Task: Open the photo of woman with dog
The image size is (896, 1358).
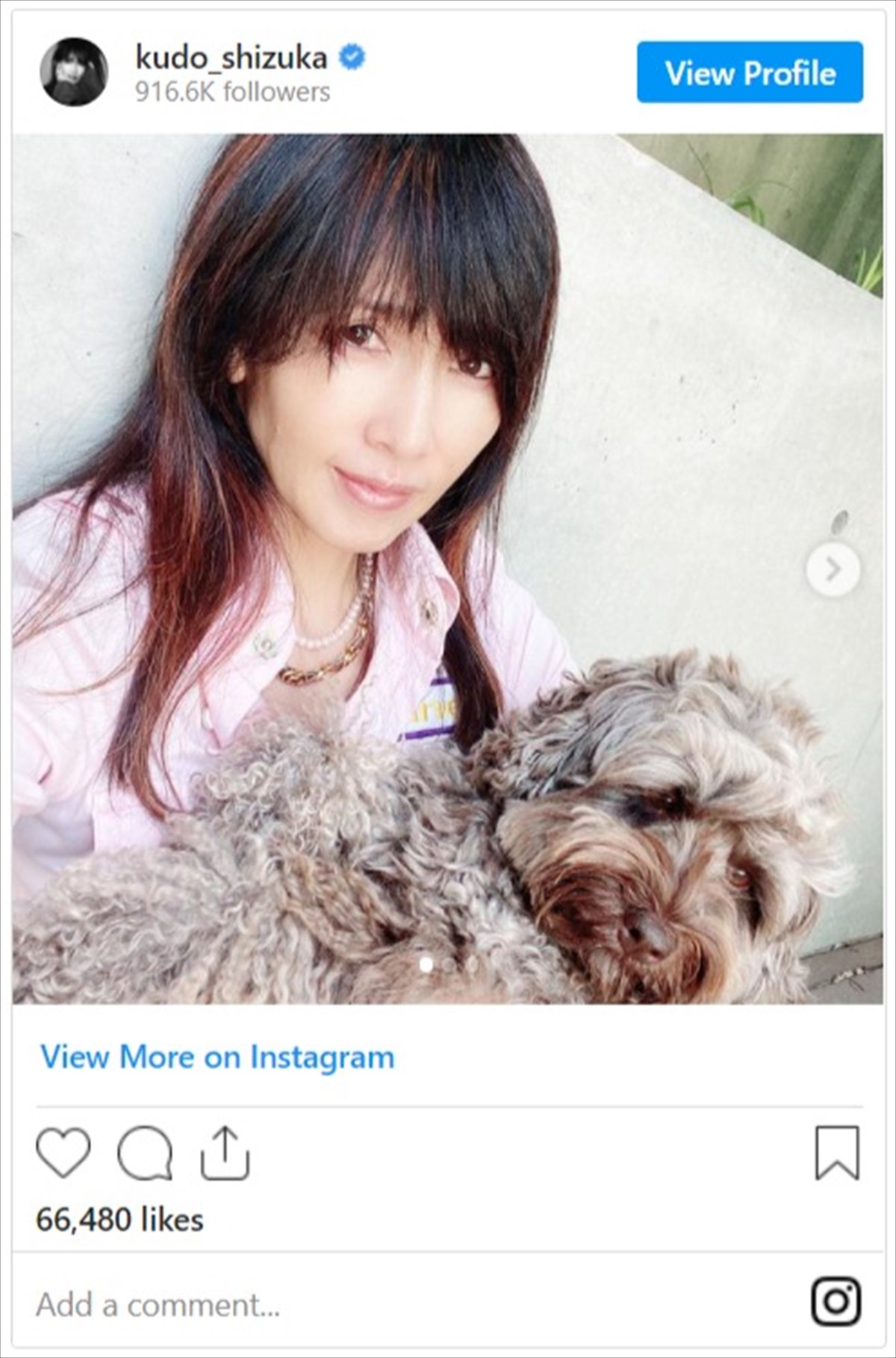Action: [447, 568]
